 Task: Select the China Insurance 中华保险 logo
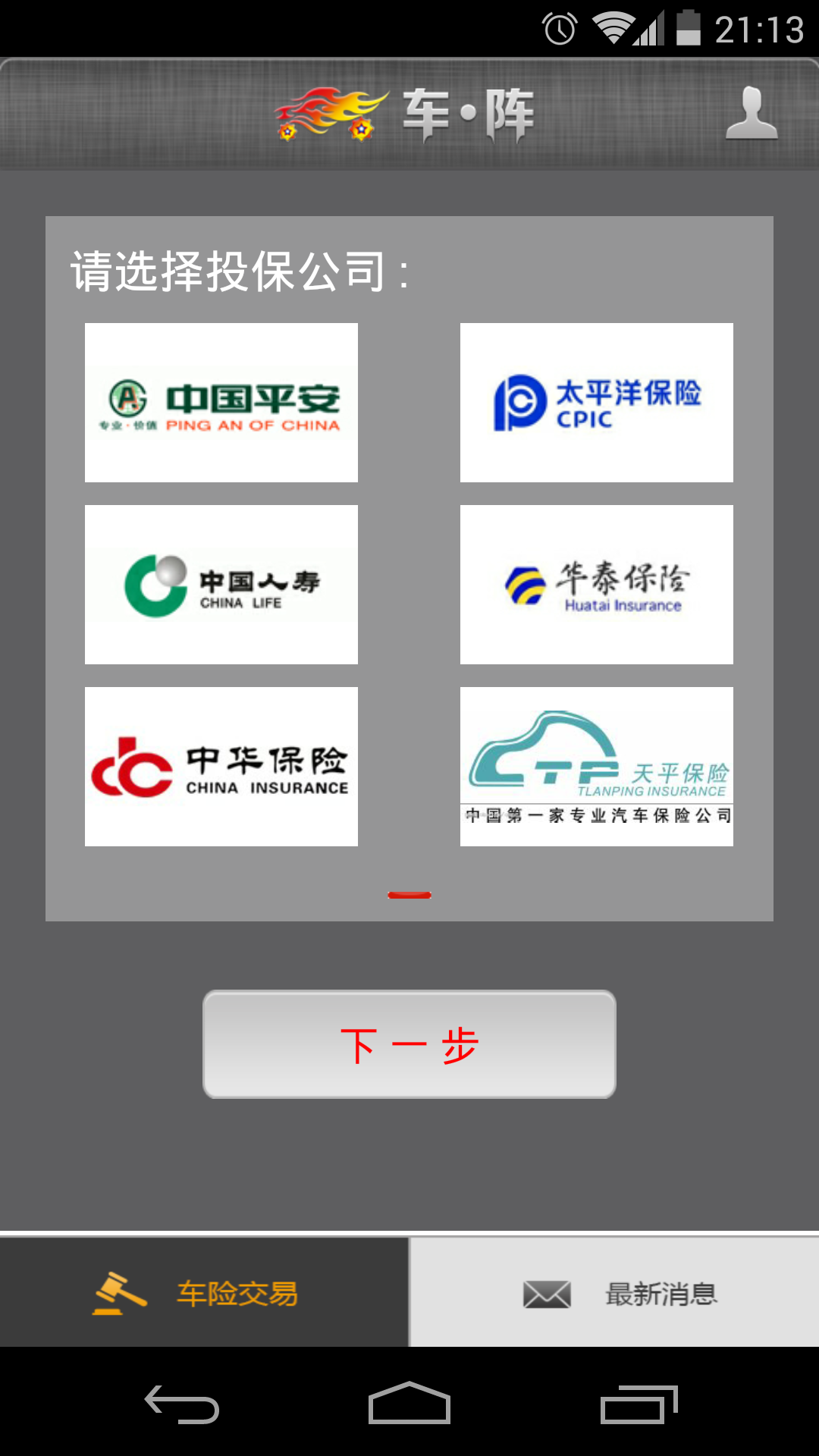221,765
